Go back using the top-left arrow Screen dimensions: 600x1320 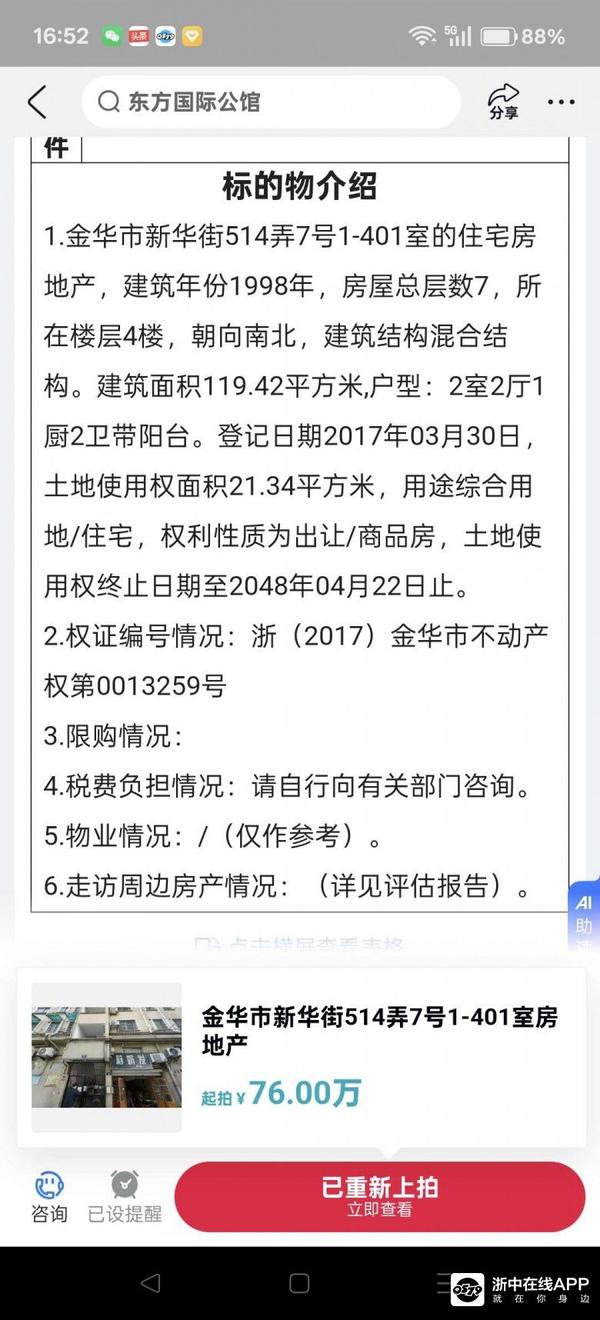point(37,102)
